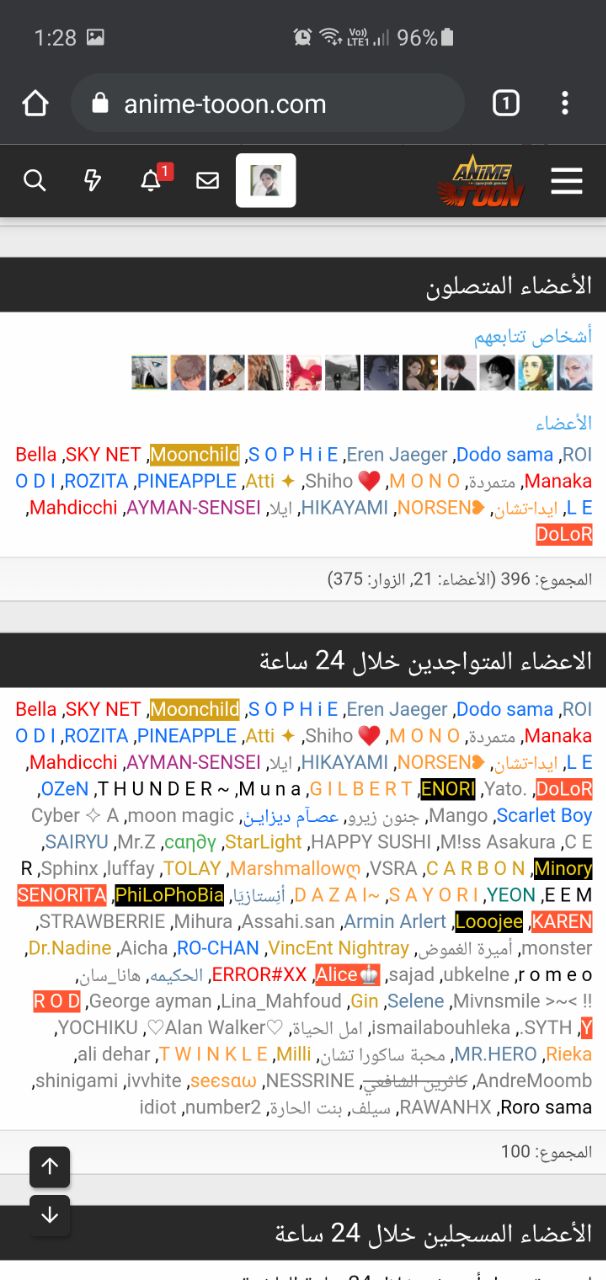Jump to top with up arrow
This screenshot has height=1280, width=606.
[x=50, y=1166]
